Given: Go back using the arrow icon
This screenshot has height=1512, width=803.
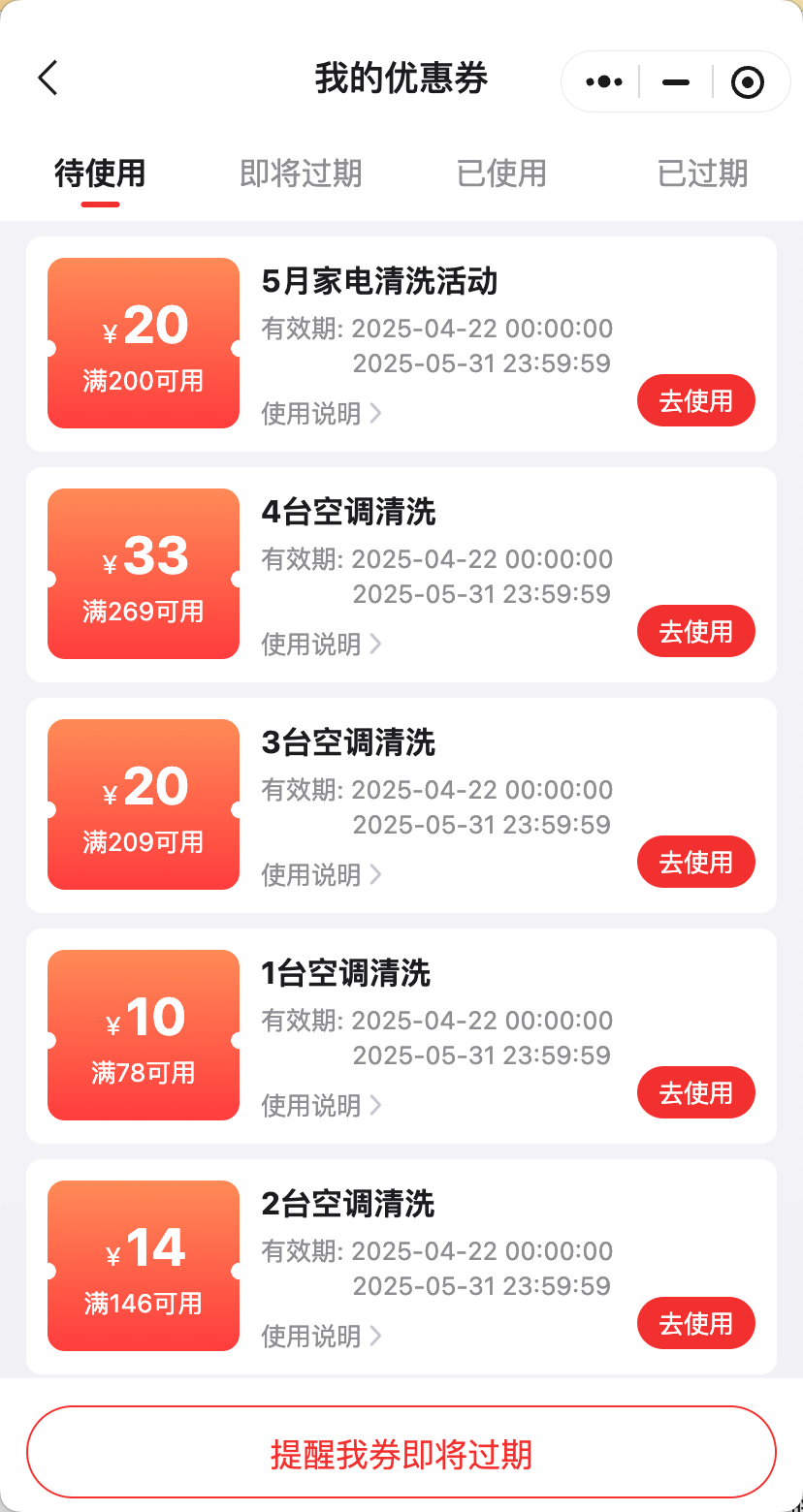Looking at the screenshot, I should coord(48,79).
